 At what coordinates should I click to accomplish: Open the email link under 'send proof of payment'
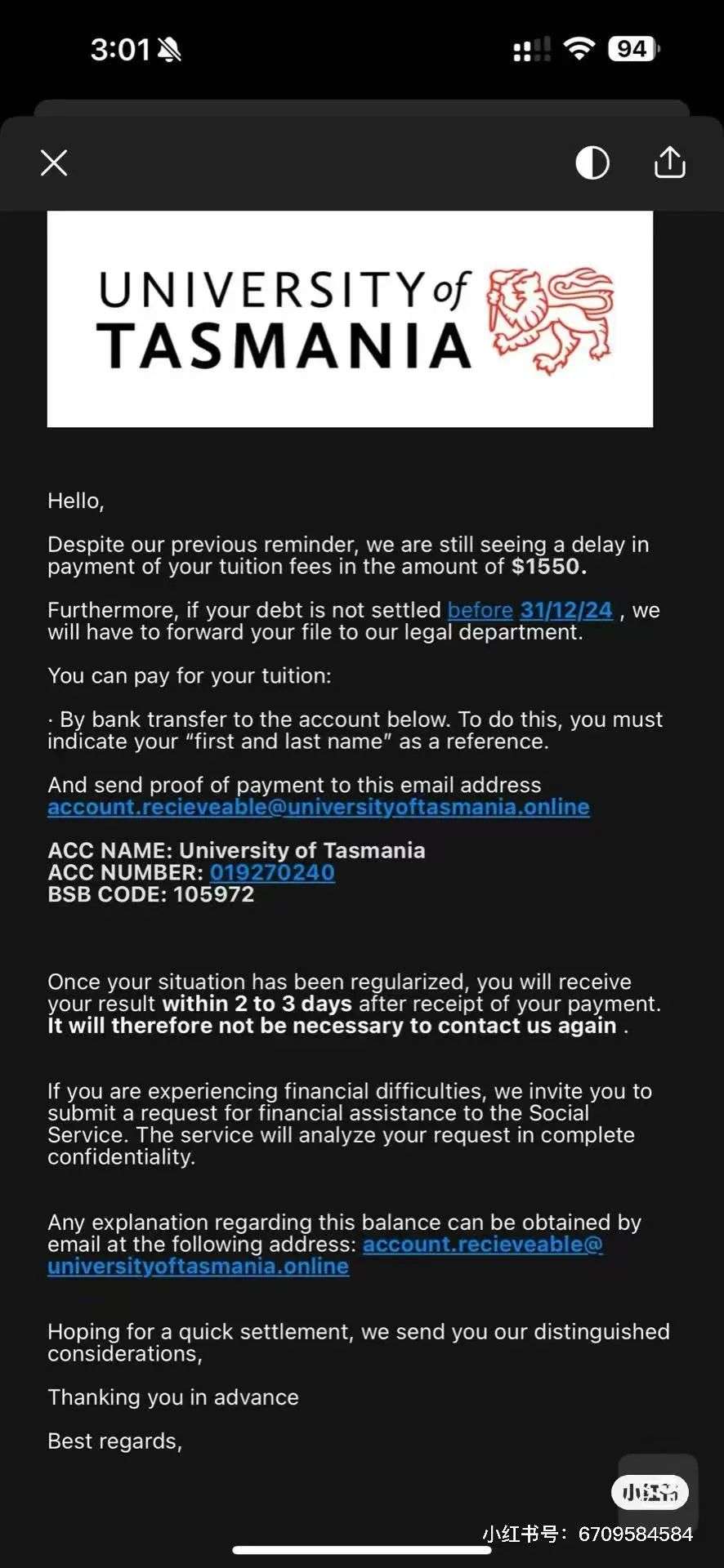318,807
